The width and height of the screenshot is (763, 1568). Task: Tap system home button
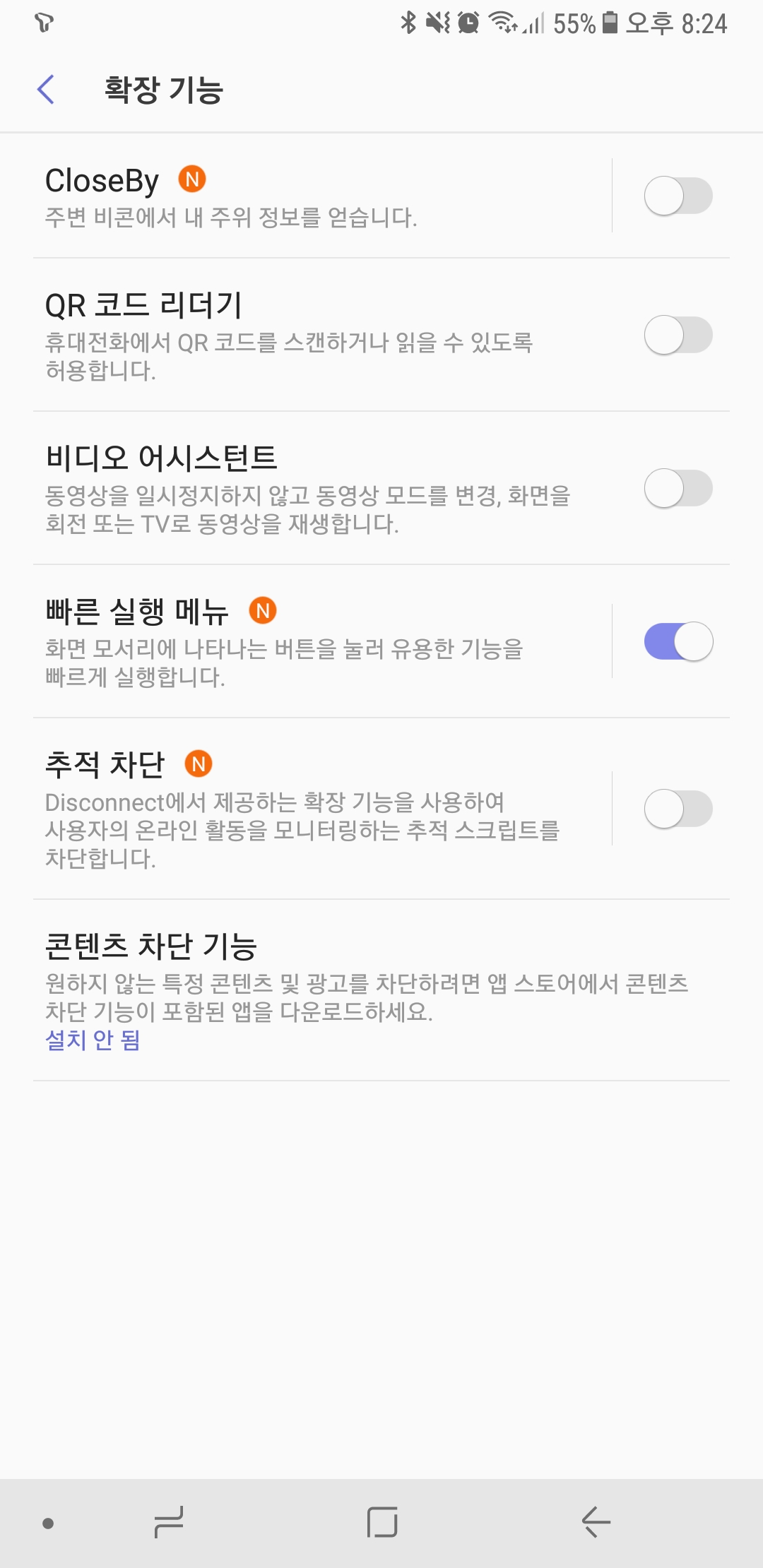(x=381, y=1522)
